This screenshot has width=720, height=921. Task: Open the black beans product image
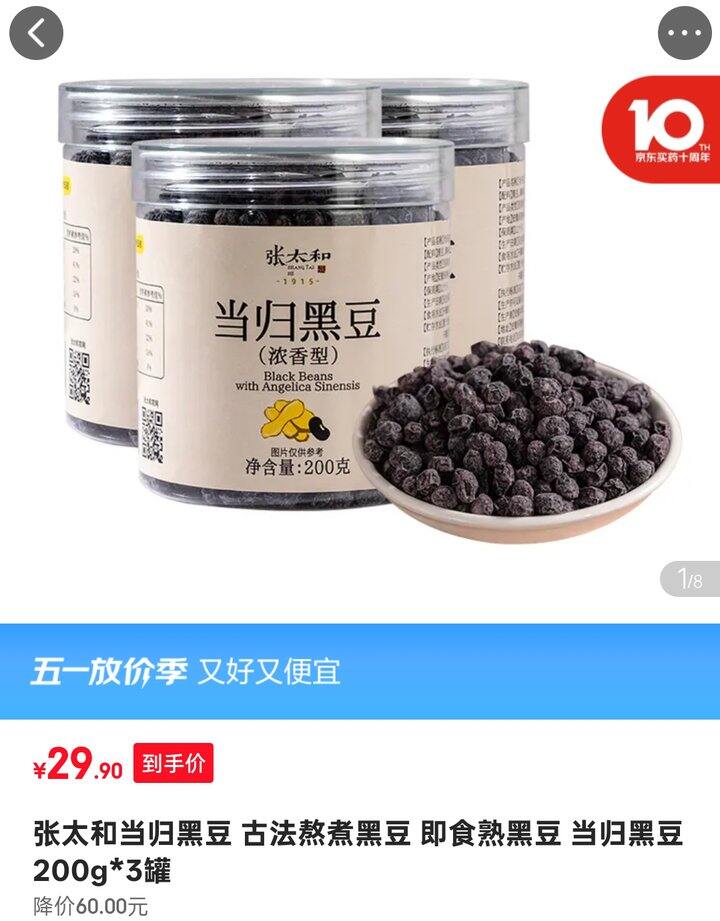click(360, 312)
